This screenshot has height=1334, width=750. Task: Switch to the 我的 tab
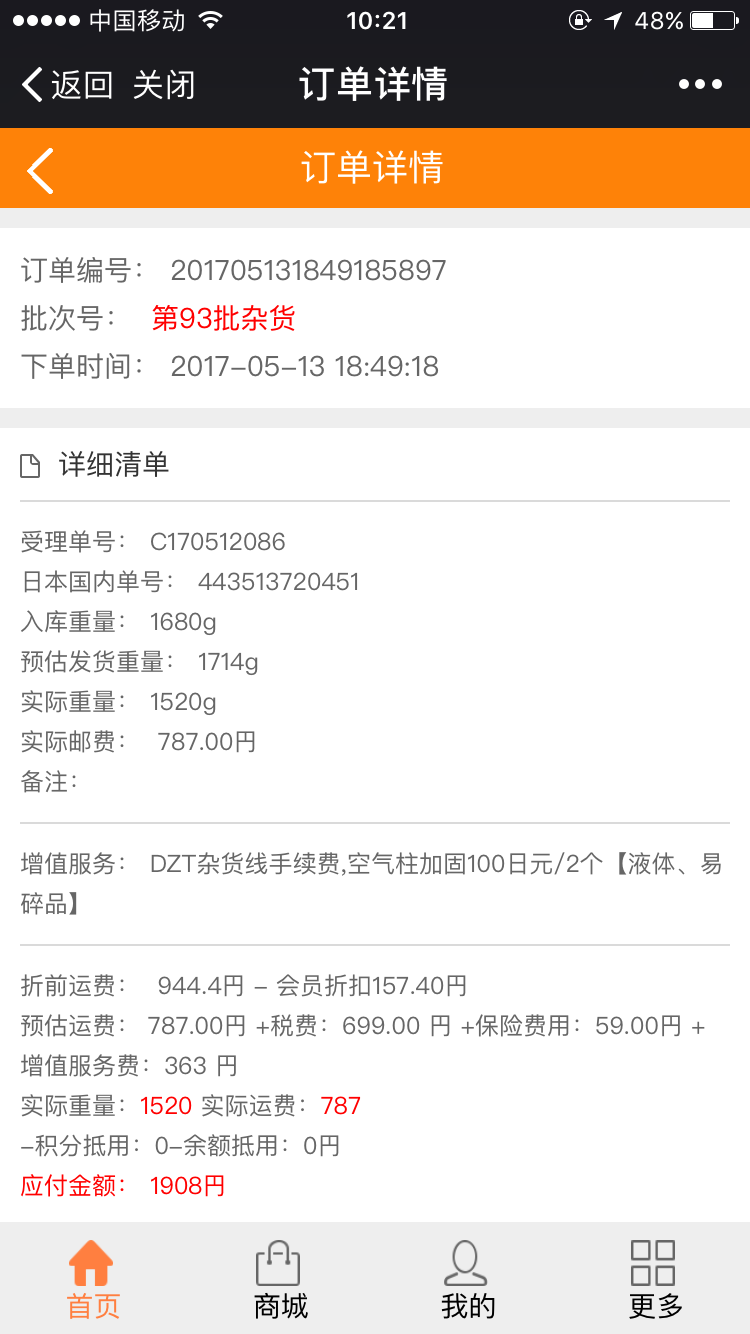pos(468,1279)
